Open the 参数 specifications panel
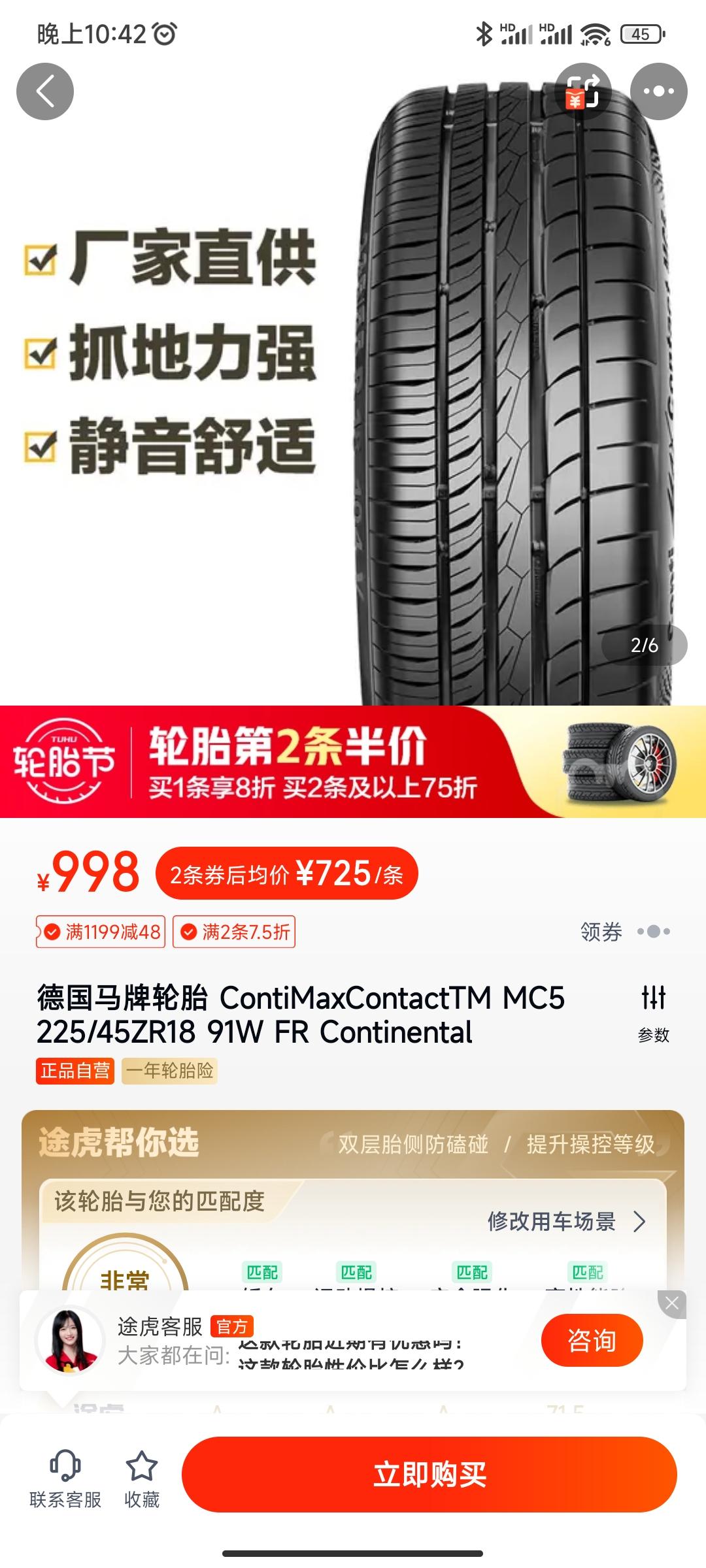Screen dimensions: 706x1568 653,1014
